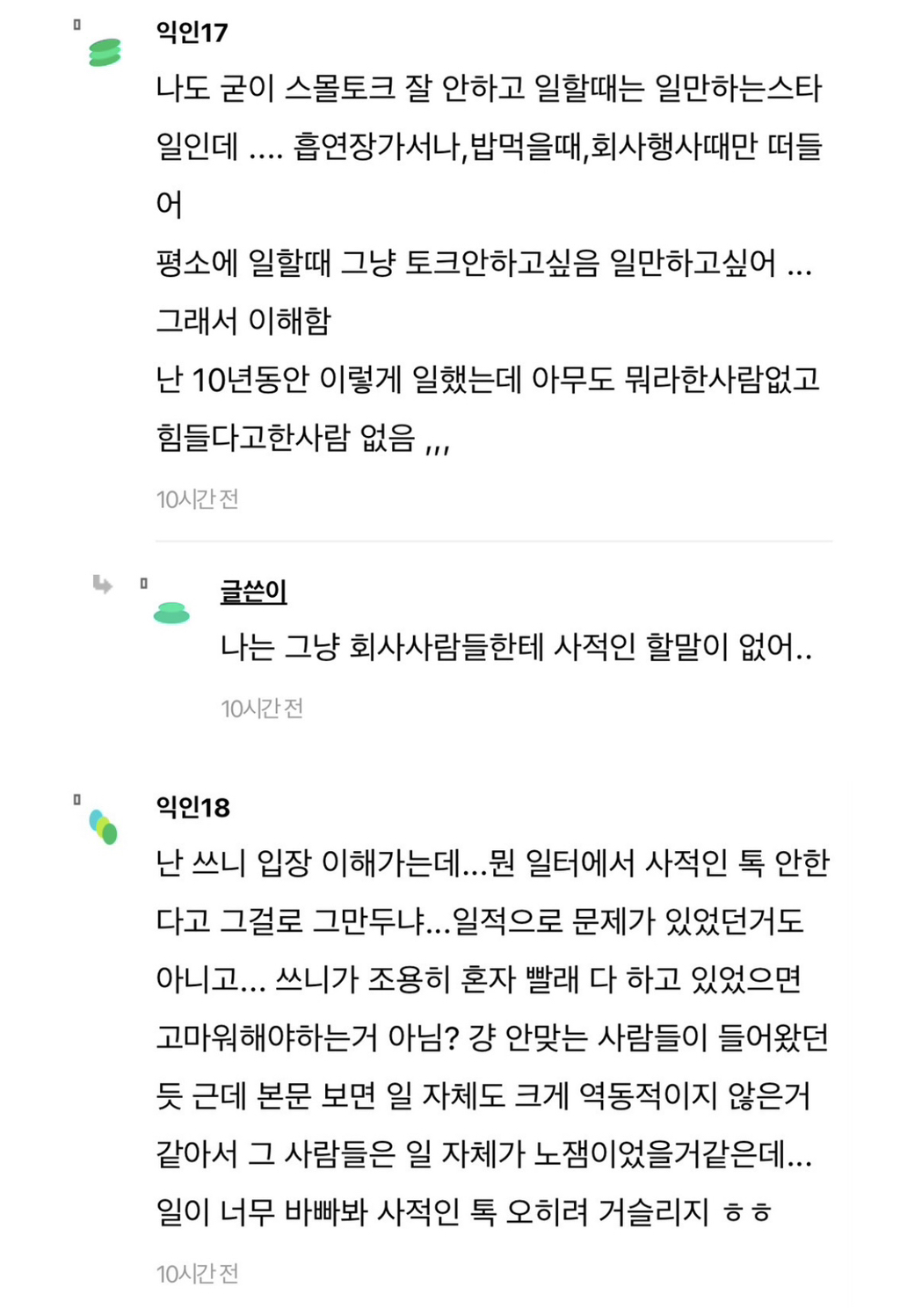This screenshot has height=1316, width=900.
Task: Tap the avatar of 익인17
Action: [105, 53]
